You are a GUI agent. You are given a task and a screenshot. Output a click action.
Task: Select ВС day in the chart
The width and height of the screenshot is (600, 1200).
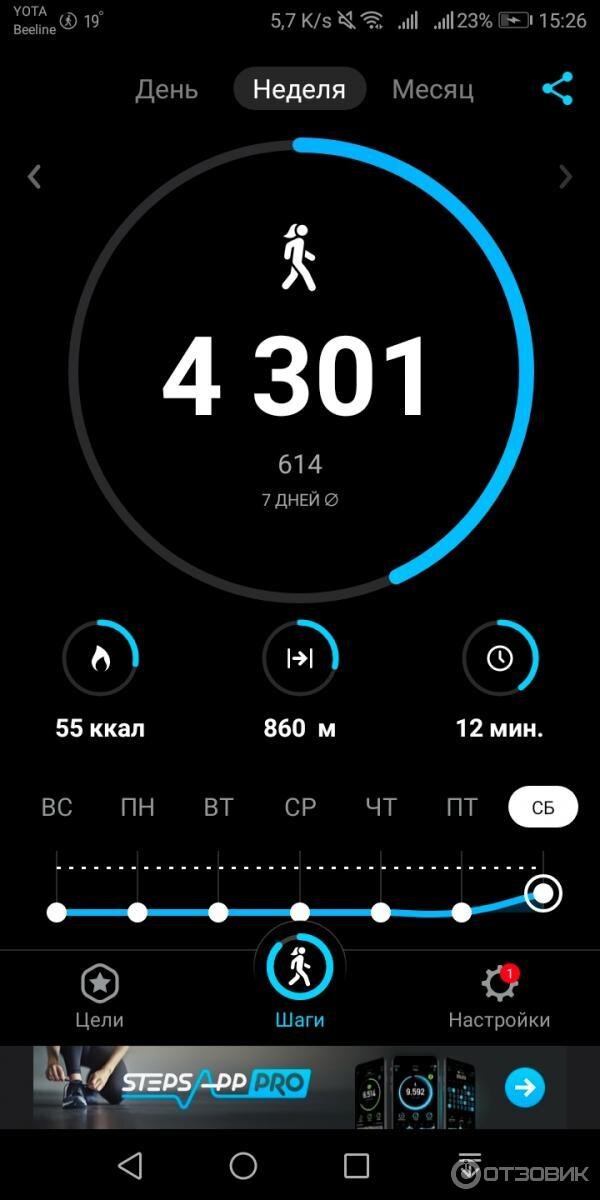click(57, 808)
